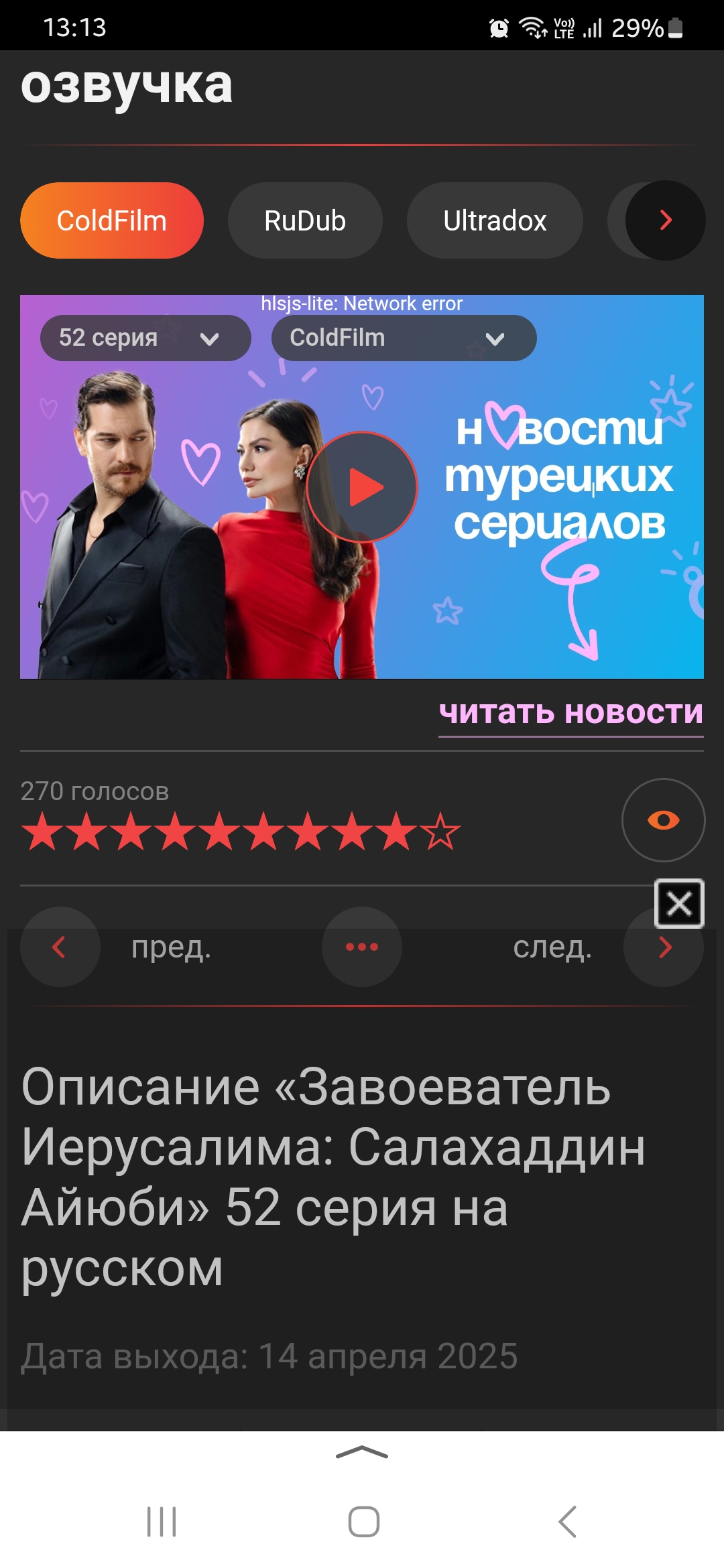Viewport: 724px width, 1568px height.
Task: Expand the bottom panel with the up chevron
Action: tap(362, 1453)
